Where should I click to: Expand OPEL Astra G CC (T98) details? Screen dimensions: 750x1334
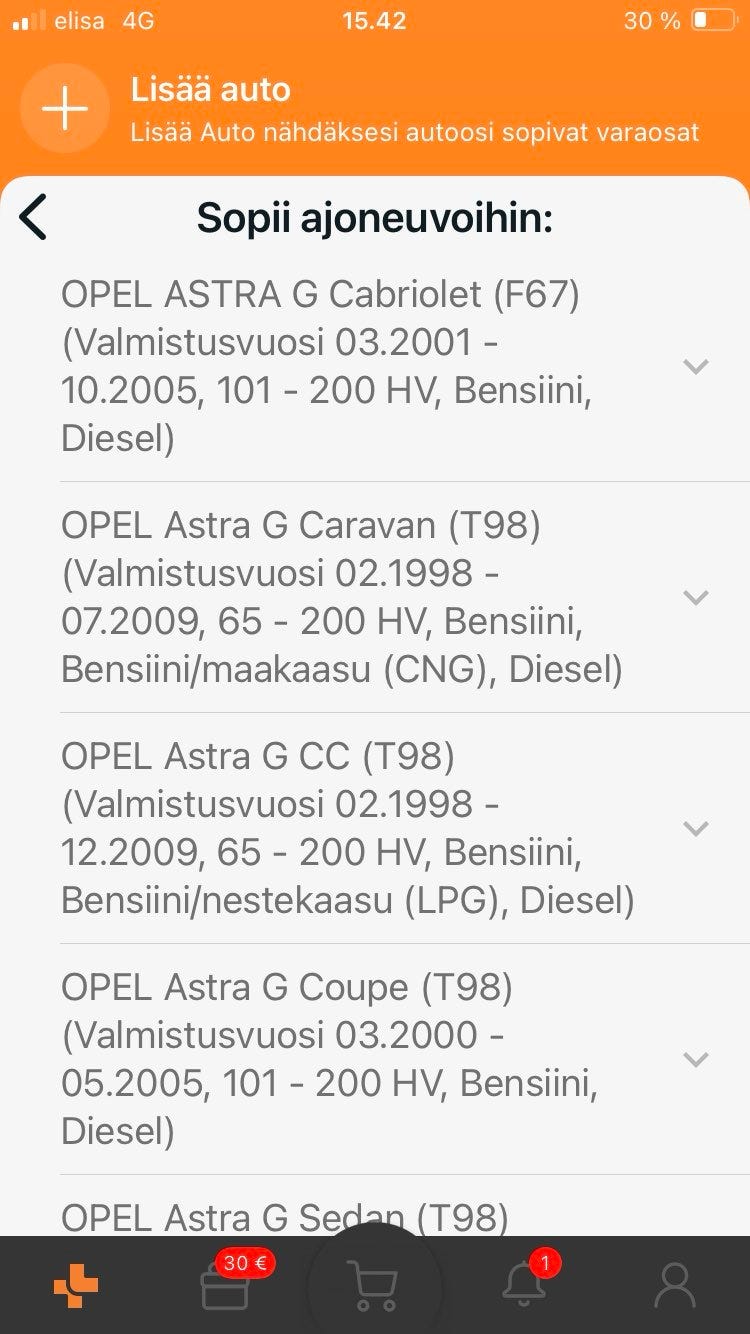[695, 828]
